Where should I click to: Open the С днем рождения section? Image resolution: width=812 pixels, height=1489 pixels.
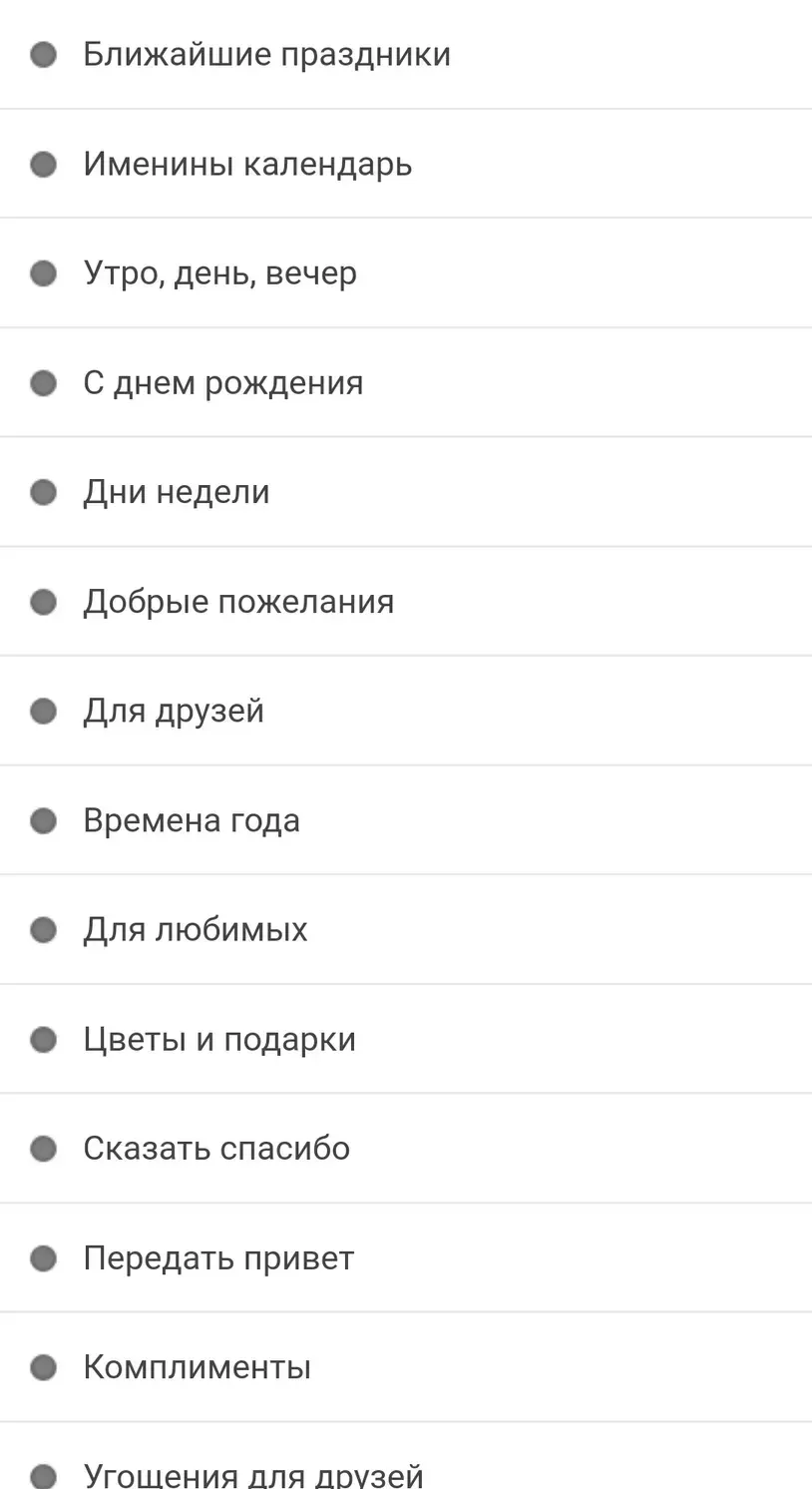point(223,382)
